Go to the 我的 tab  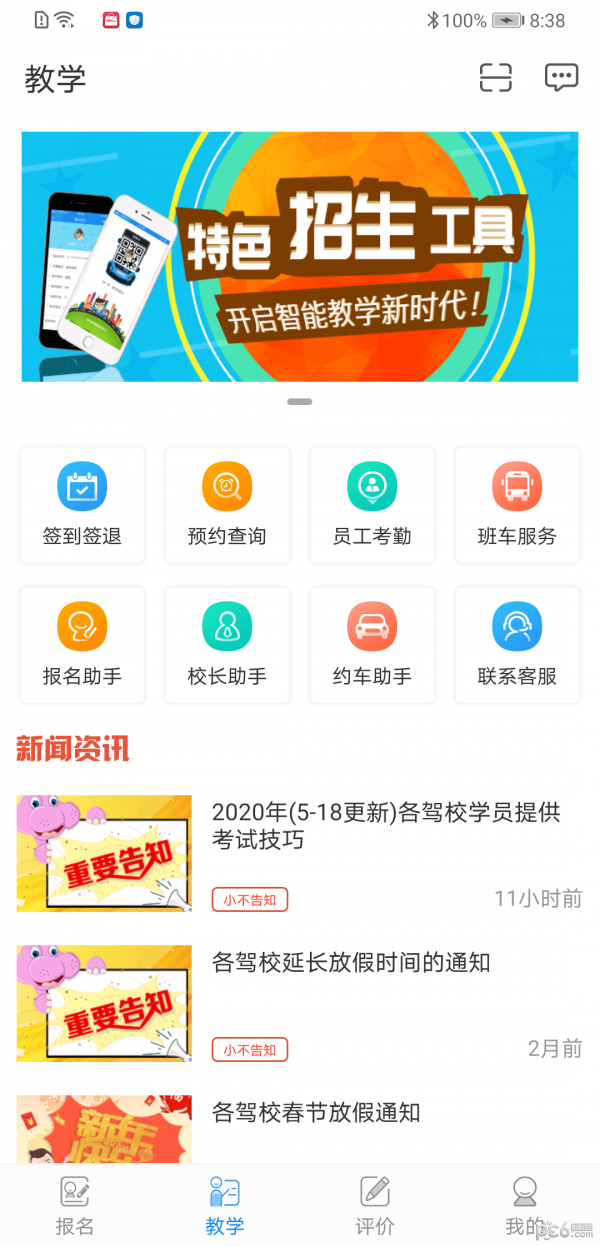[524, 1205]
